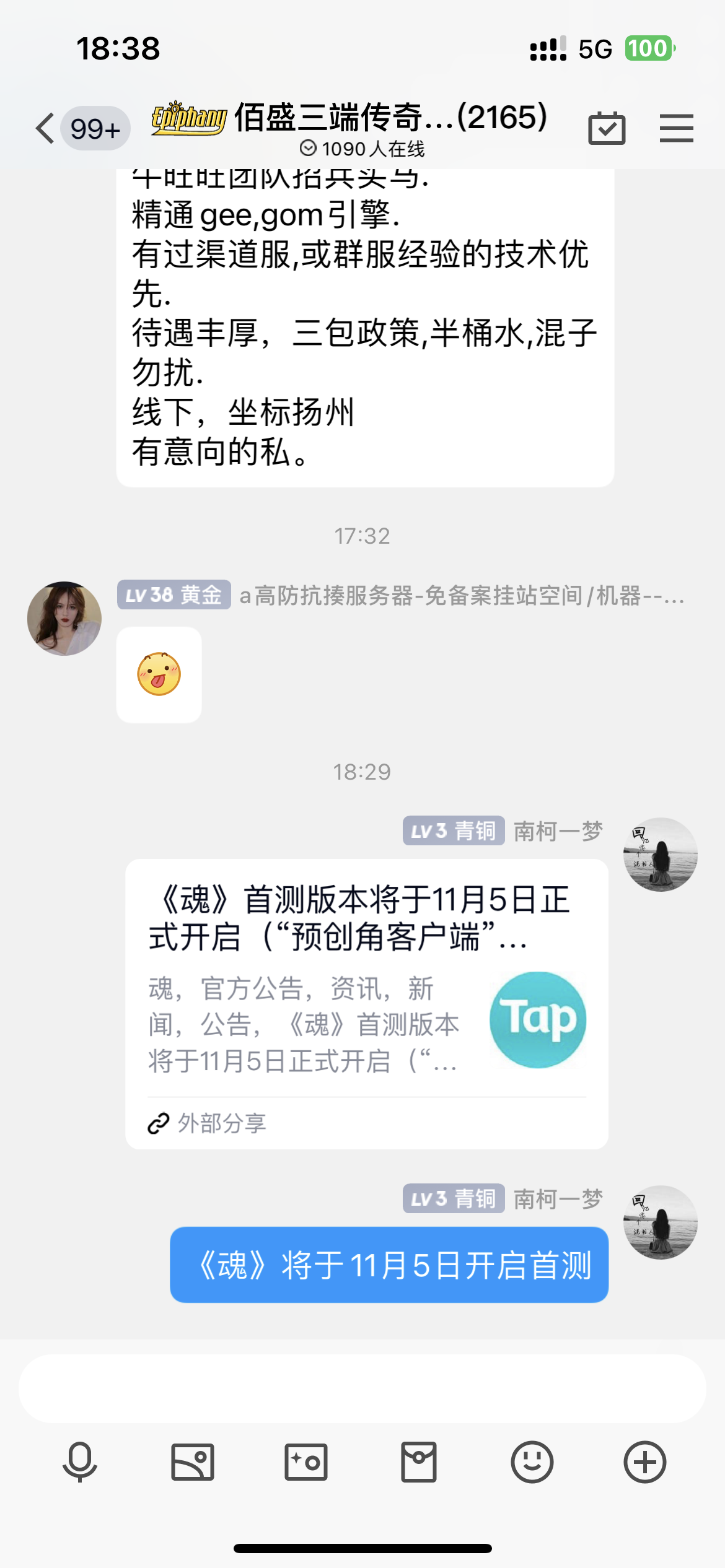
Task: Open the red envelope icon
Action: click(x=419, y=1462)
